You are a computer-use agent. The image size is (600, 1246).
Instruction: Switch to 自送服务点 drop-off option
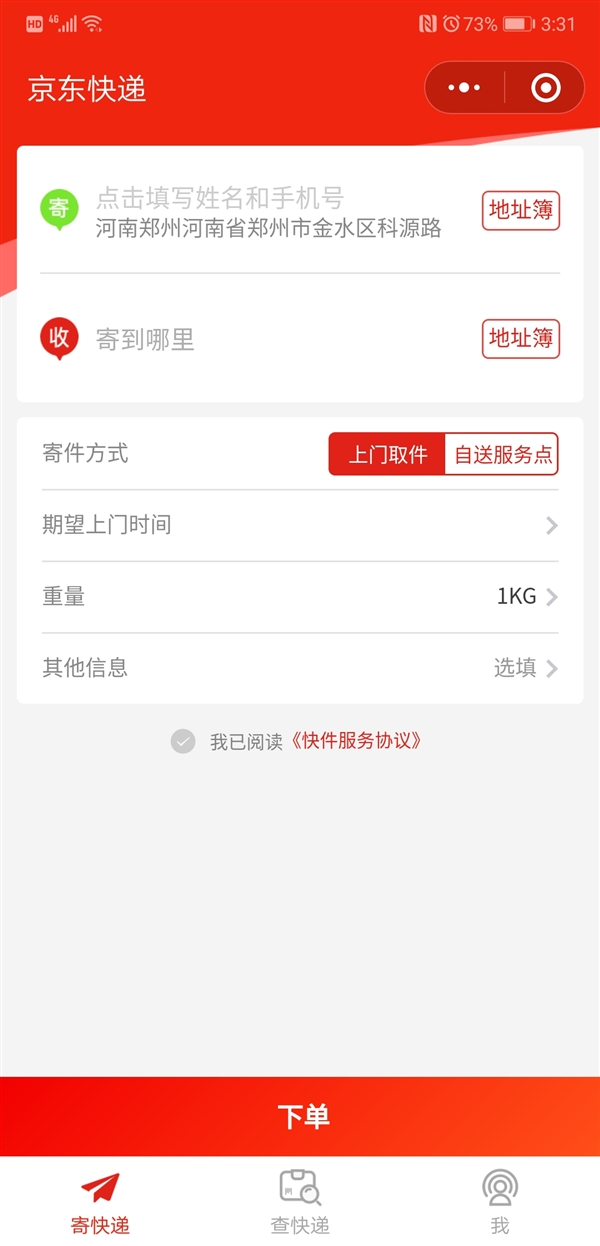[x=502, y=455]
